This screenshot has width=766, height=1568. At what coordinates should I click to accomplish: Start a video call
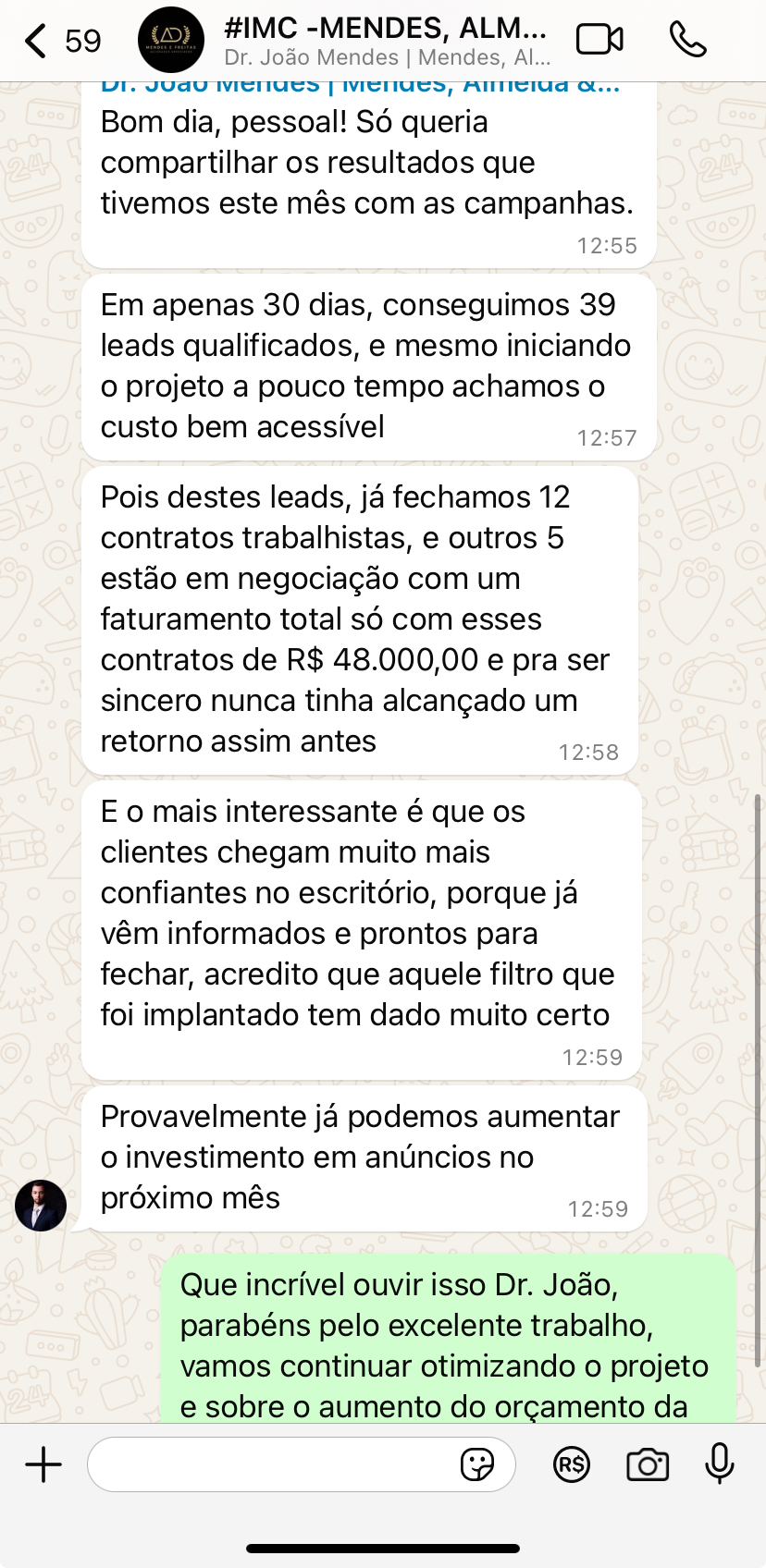pos(599,40)
